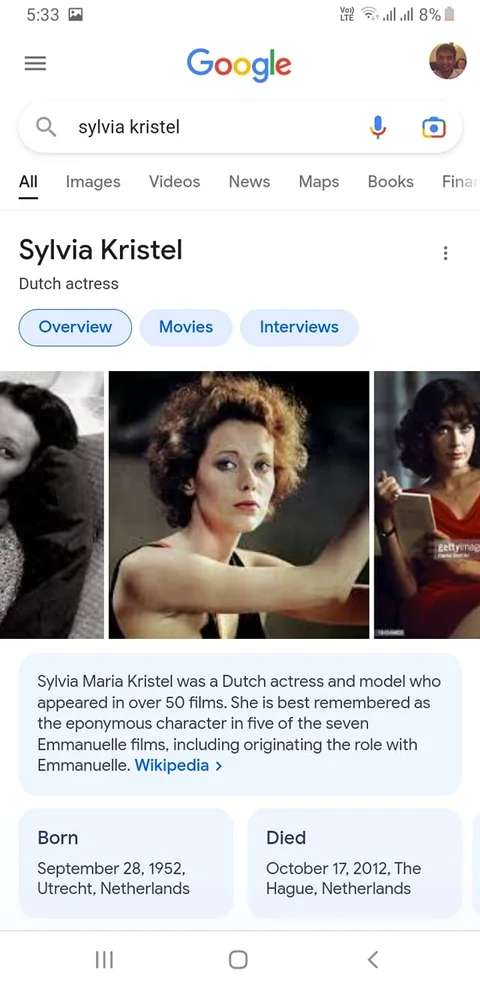Image resolution: width=480 pixels, height=986 pixels.
Task: Switch to the Images tab
Action: click(93, 182)
